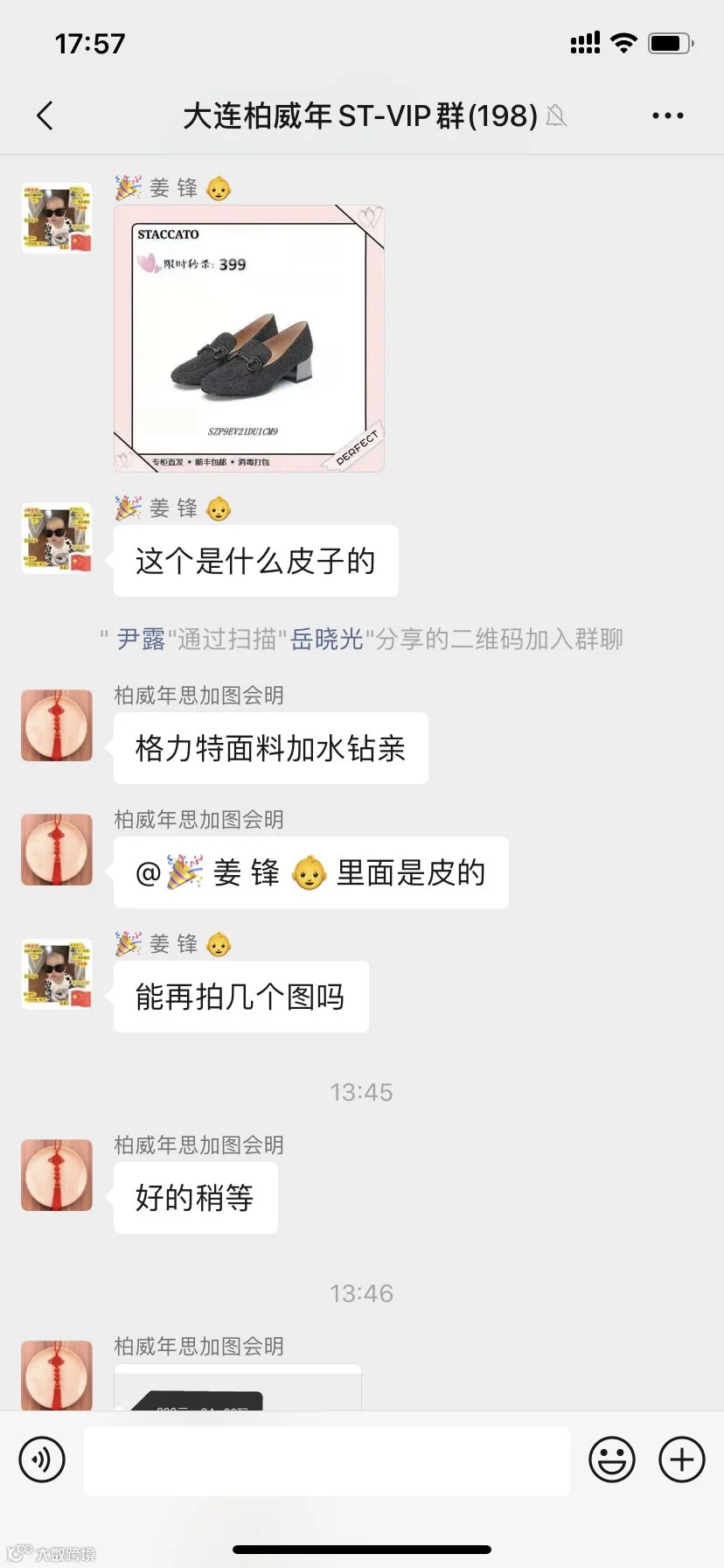Open the plus attachment menu
724x1568 pixels.
click(682, 1459)
